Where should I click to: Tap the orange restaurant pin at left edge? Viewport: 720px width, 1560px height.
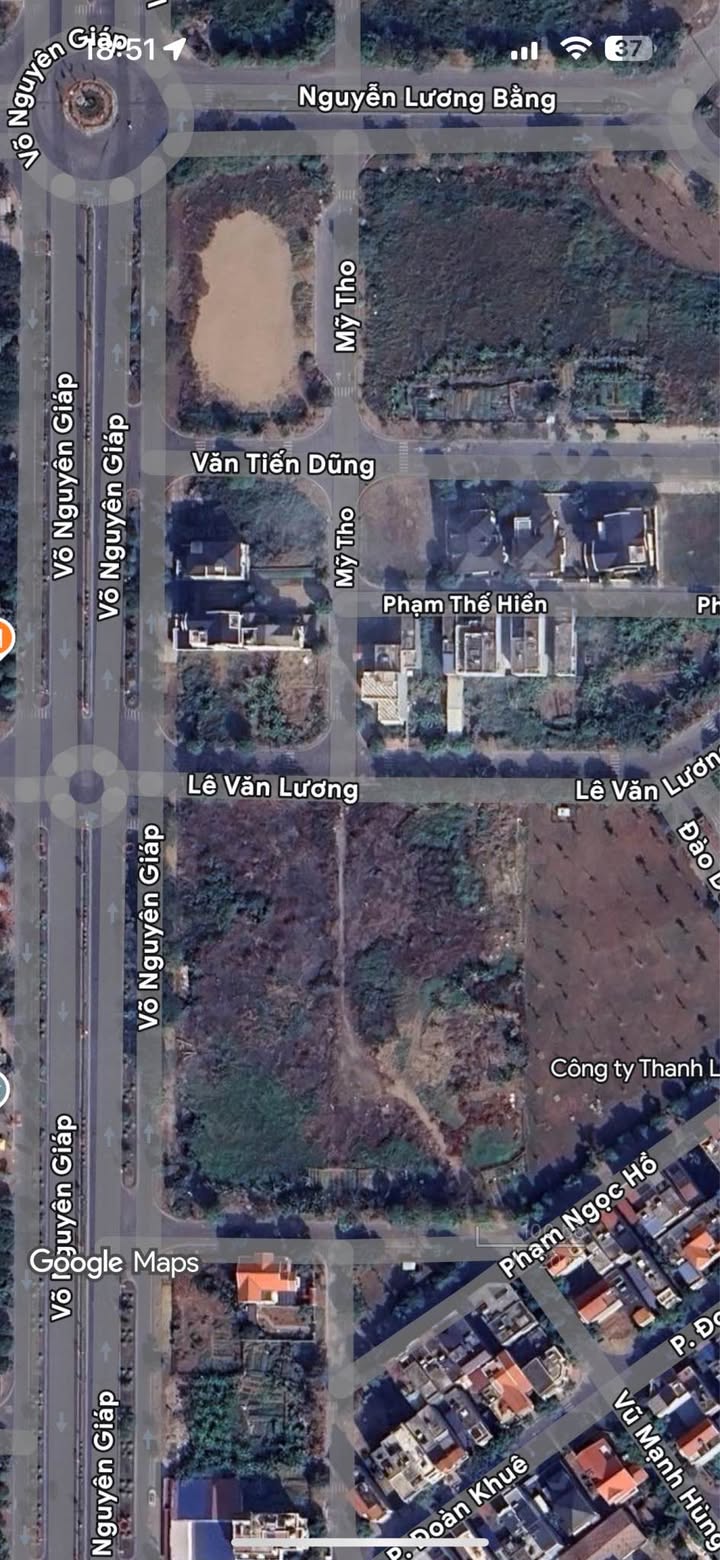coord(3,638)
